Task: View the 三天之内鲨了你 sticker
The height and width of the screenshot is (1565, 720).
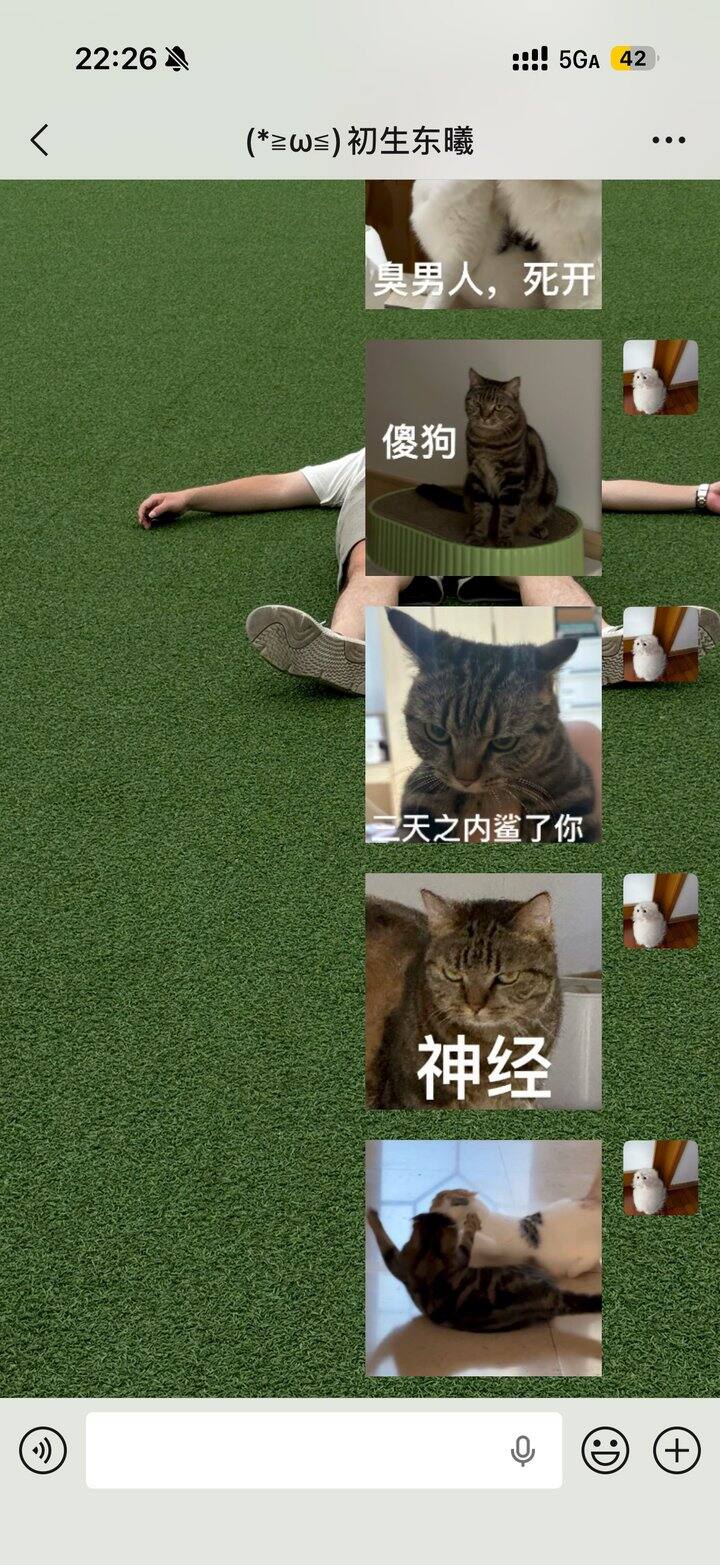Action: [483, 724]
